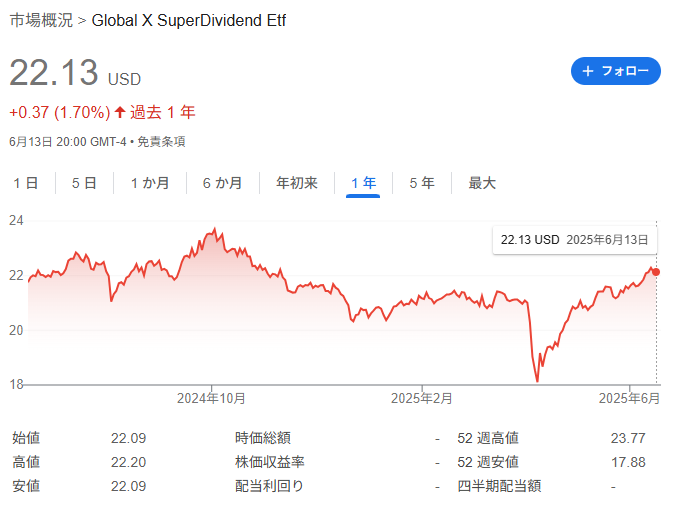
Task: Switch chart to 1日 range
Action: coord(26,183)
